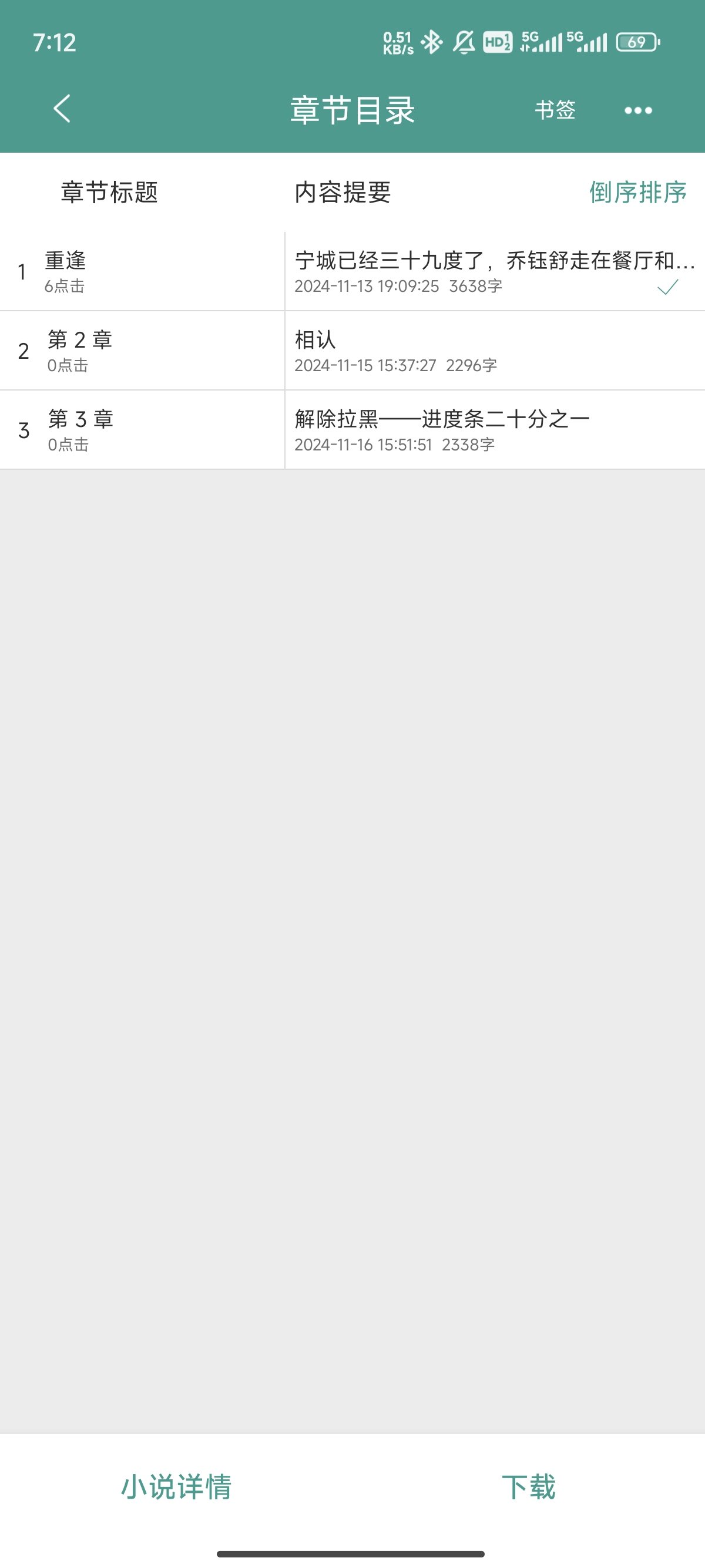
Task: Open chapter 1 重逢
Action: 352,271
